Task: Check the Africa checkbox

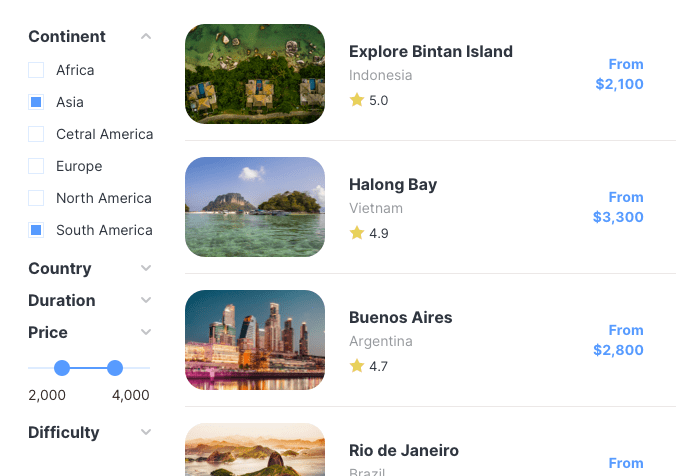Action: 36,70
